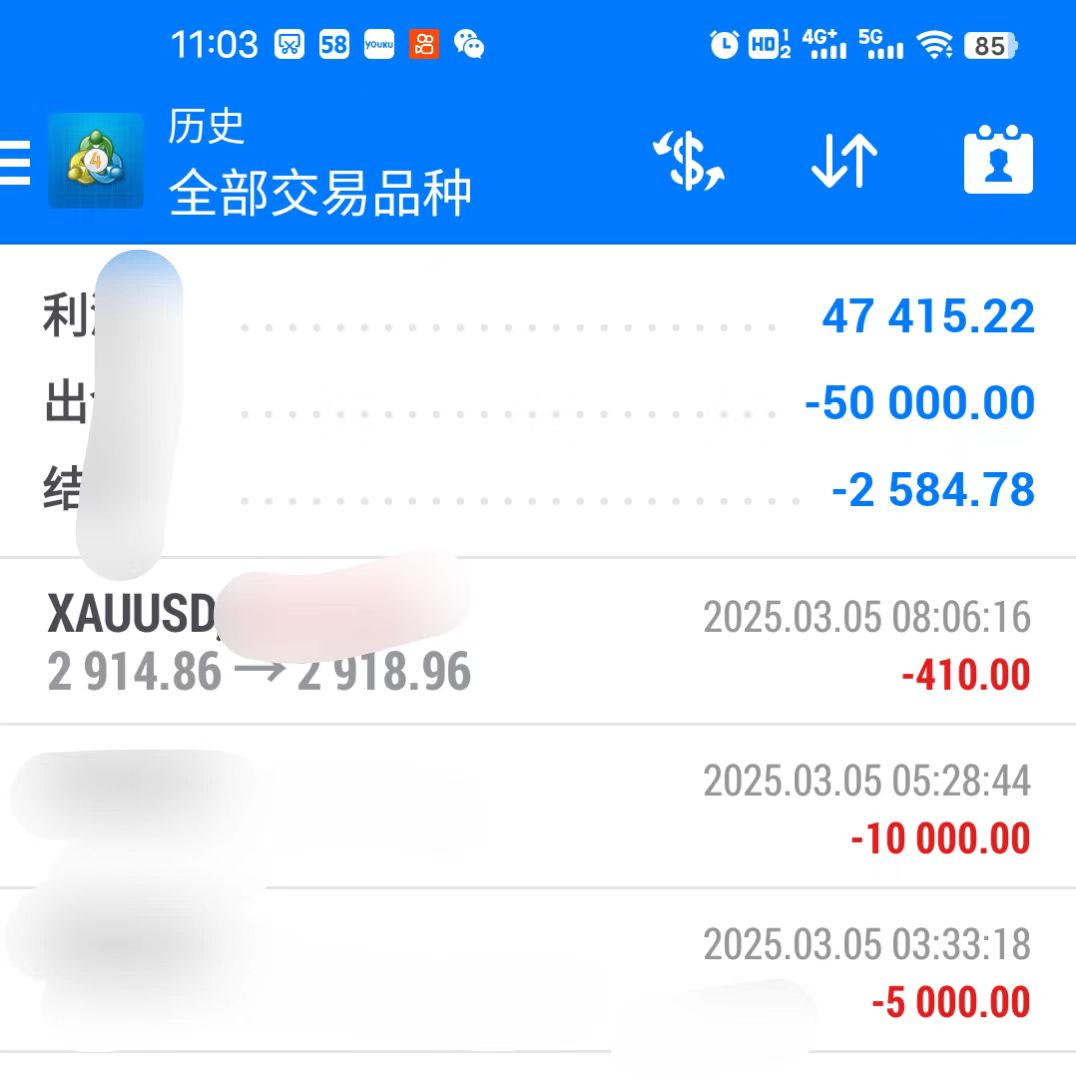Screen dimensions: 1076x1080
Task: Open the side drawer menu
Action: pos(16,162)
